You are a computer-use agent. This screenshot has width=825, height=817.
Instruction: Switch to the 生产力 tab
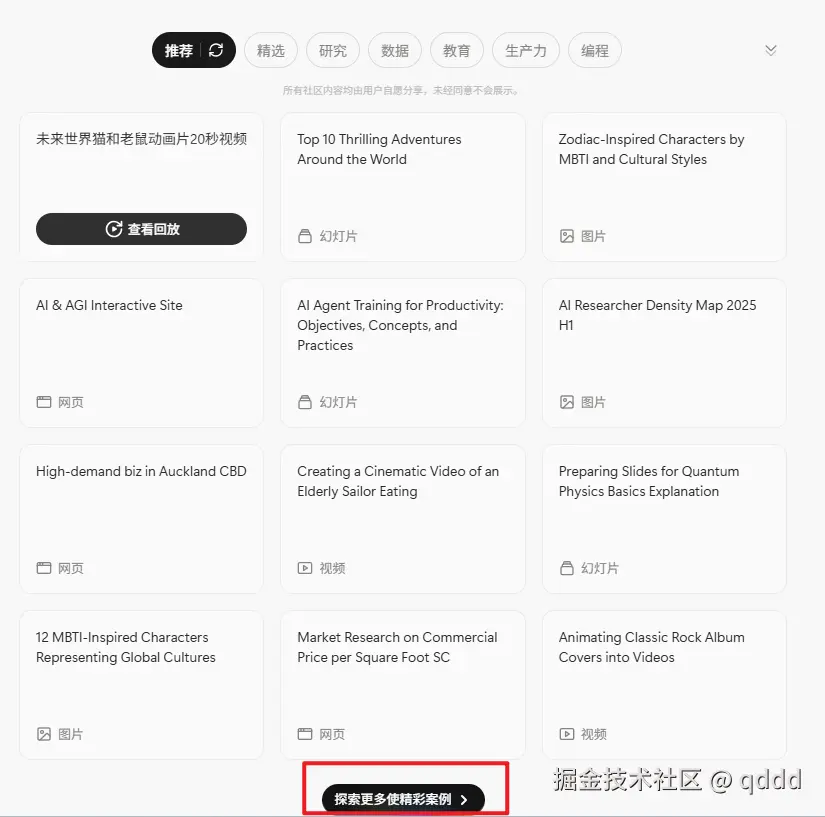pos(526,50)
